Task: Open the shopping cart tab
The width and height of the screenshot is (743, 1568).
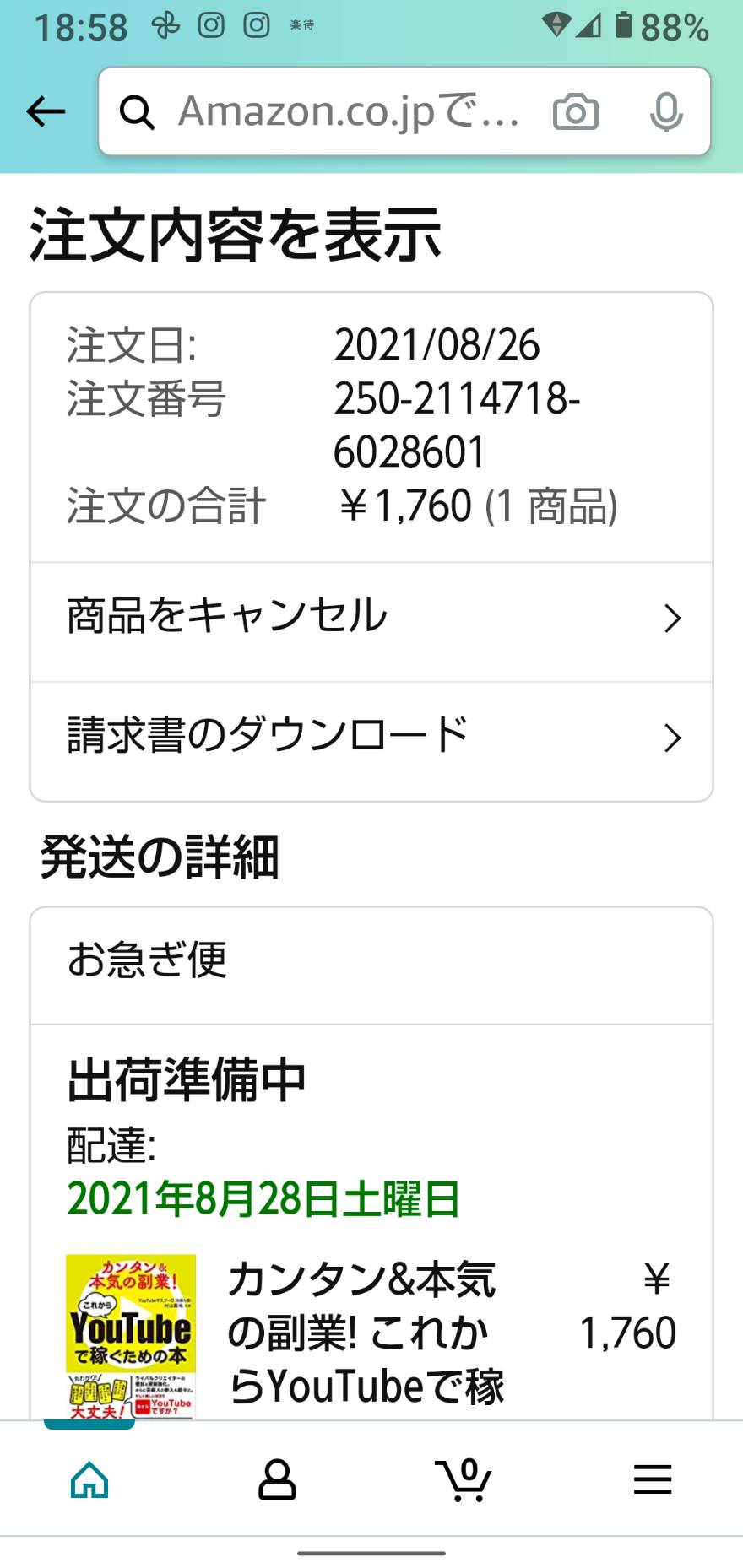Action: (464, 1479)
